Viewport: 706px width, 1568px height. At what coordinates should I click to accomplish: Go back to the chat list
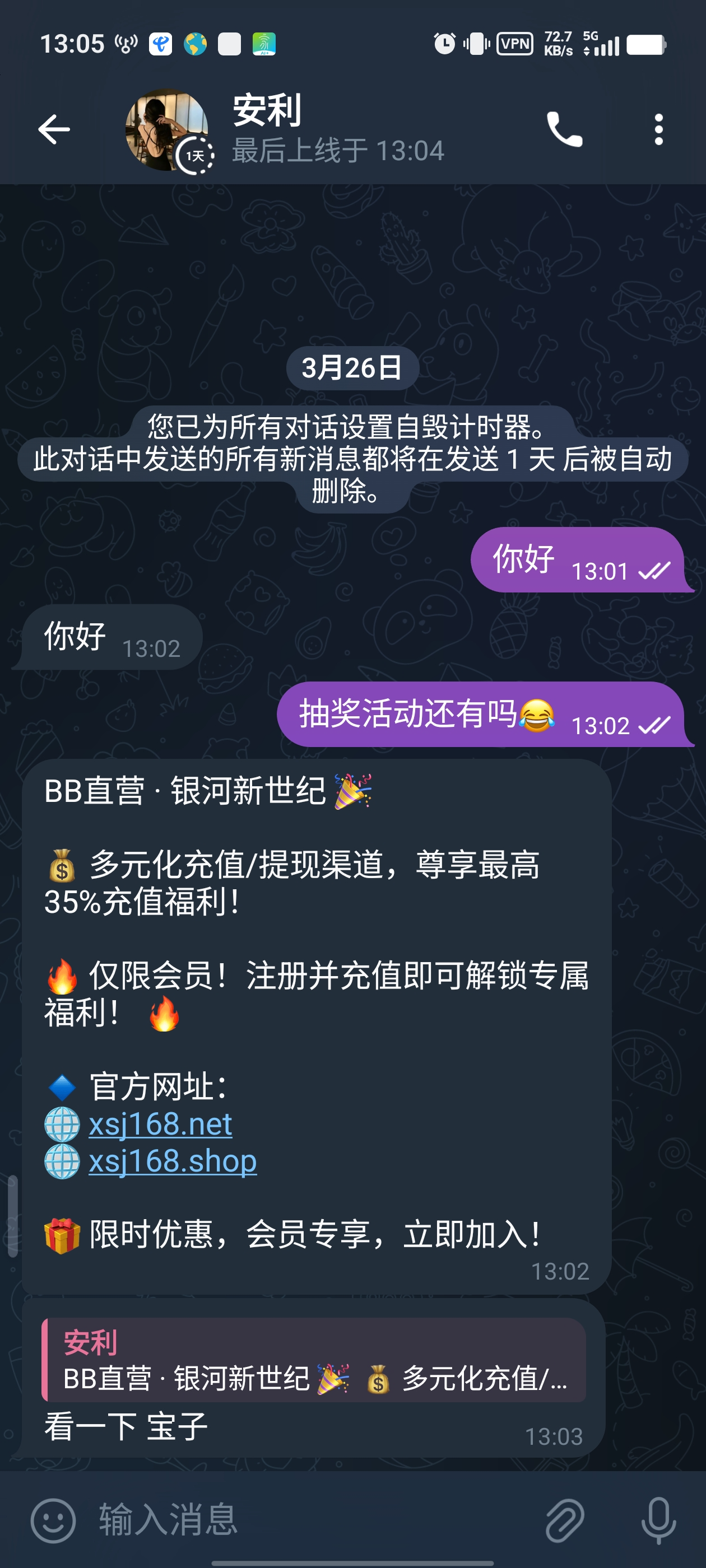coord(54,130)
